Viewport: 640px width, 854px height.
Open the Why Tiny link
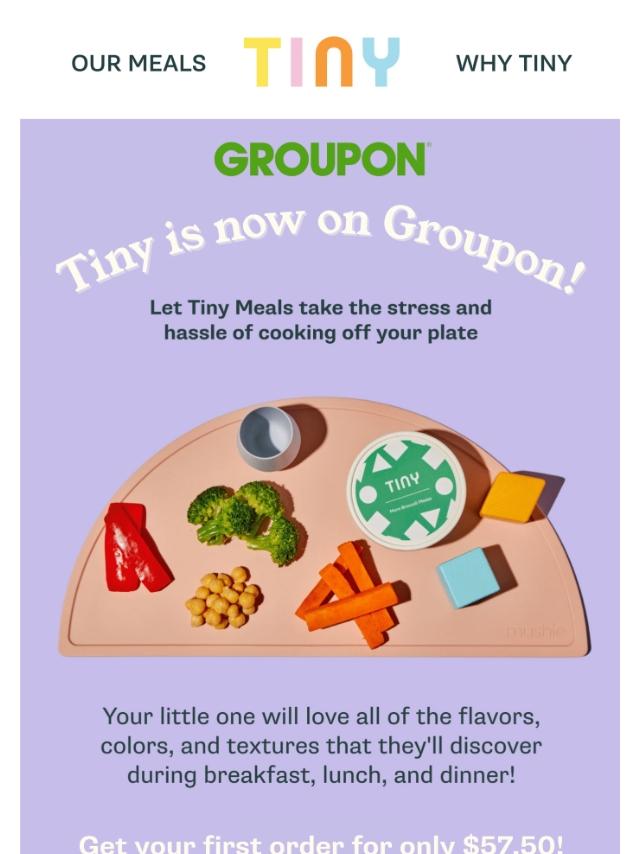[513, 63]
